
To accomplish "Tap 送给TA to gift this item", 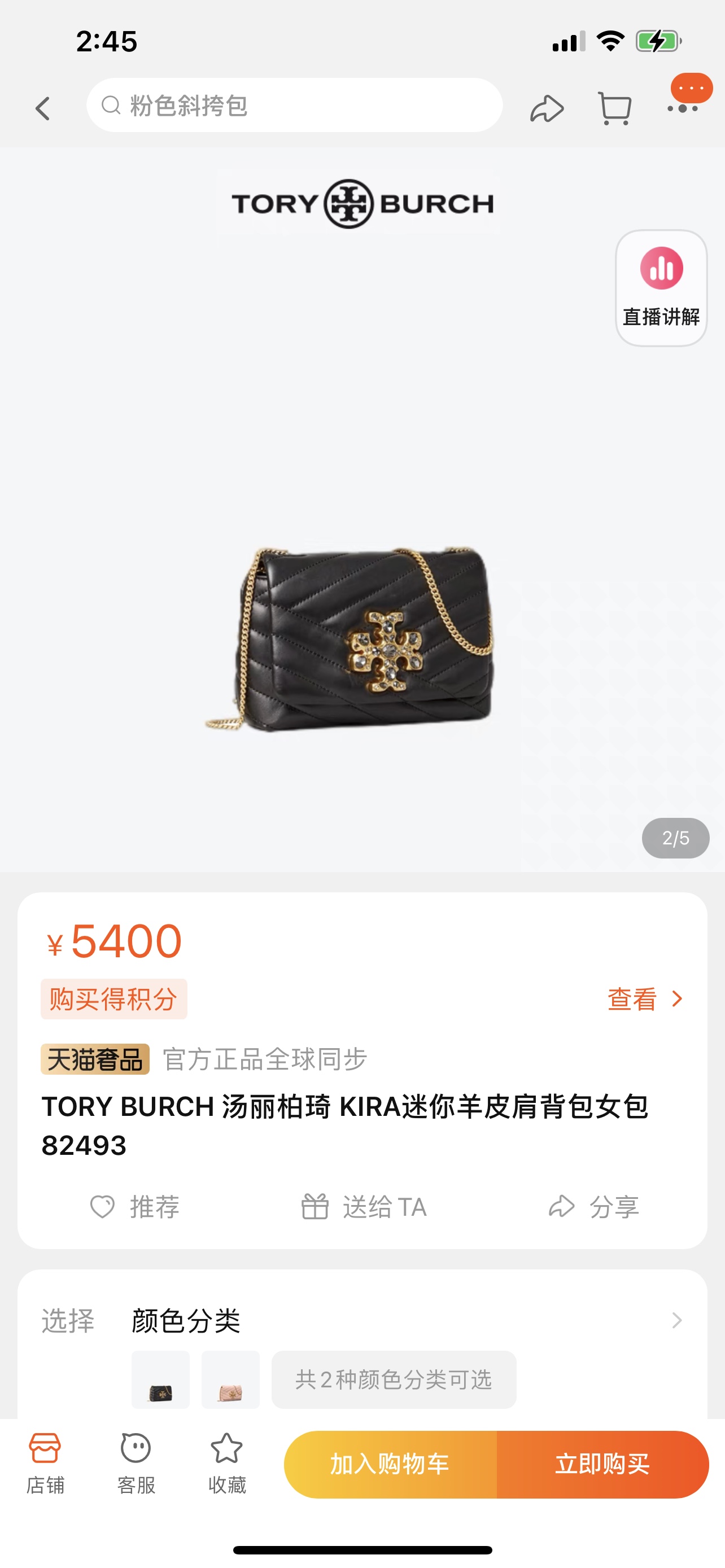I will click(x=364, y=1206).
